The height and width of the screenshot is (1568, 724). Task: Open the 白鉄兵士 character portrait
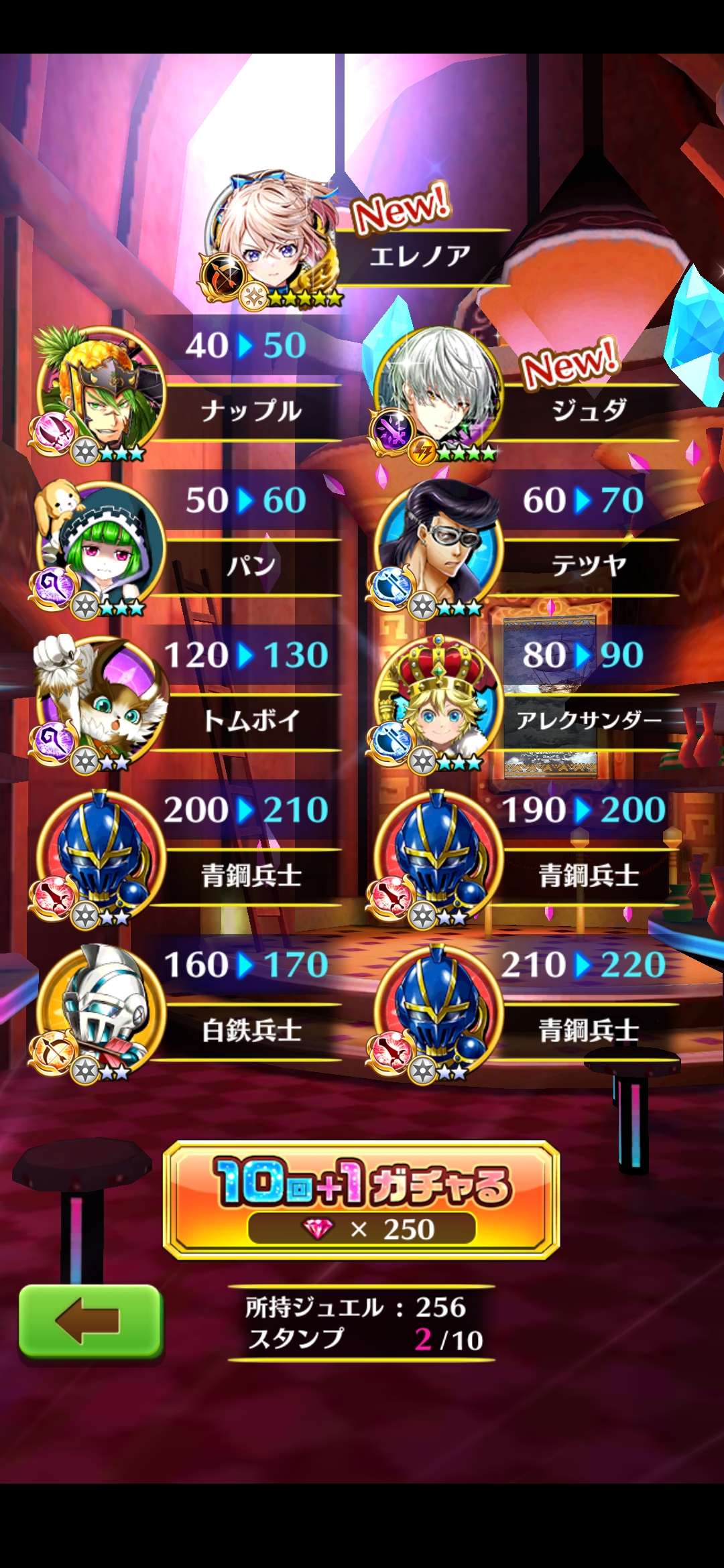(x=101, y=1008)
